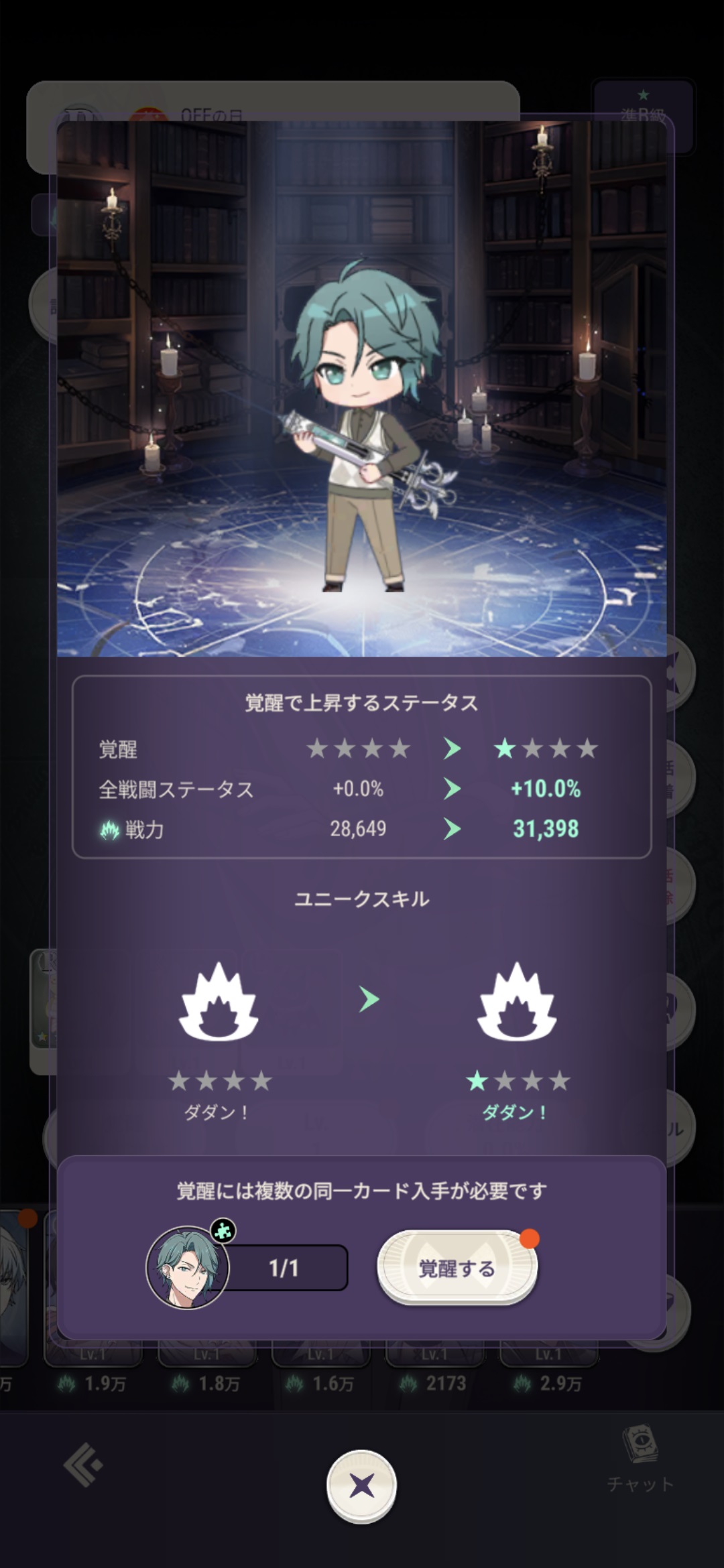The image size is (724, 1568).
Task: Open the character card portrait icon
Action: 188,1267
